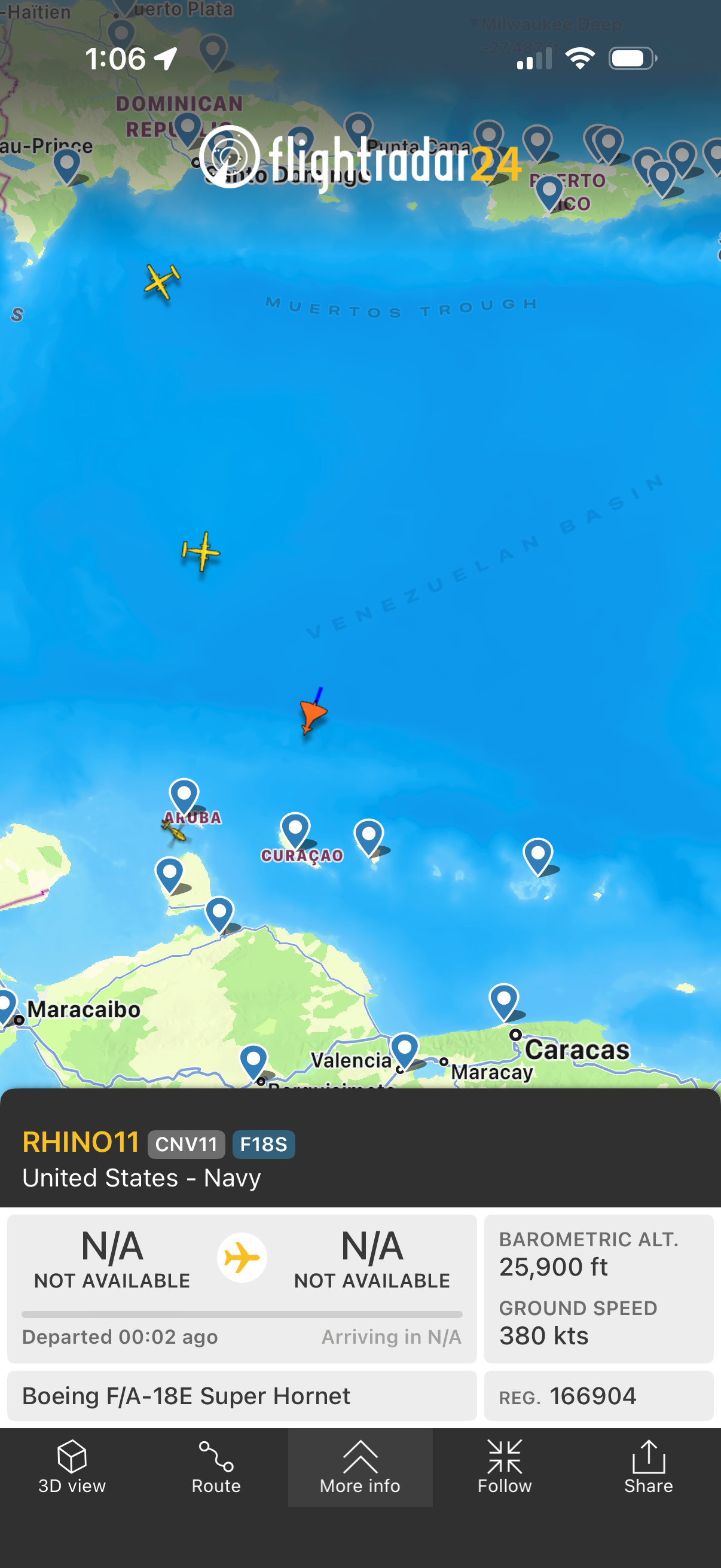Select the yellow plane west of Venezuelan Basin
Viewport: 721px width, 1568px height.
tap(201, 551)
